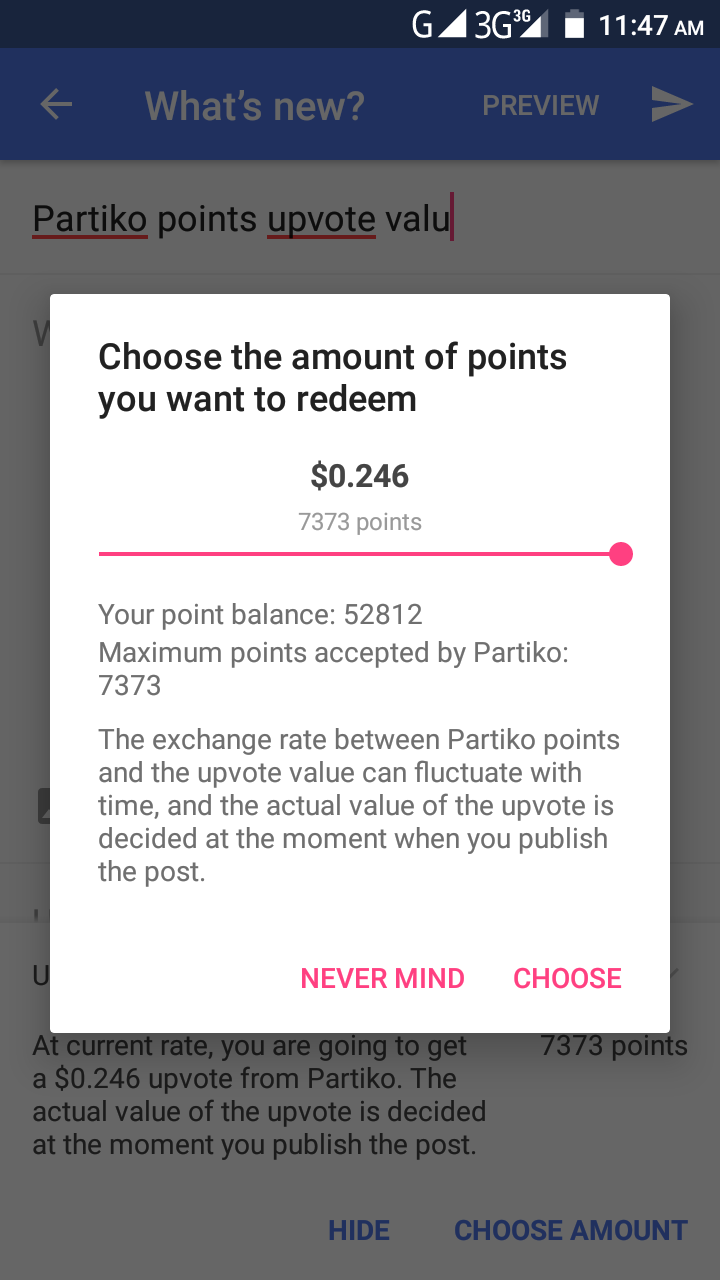This screenshot has height=1280, width=720.
Task: Dismiss the dialog with NEVER MIND
Action: pyautogui.click(x=382, y=978)
